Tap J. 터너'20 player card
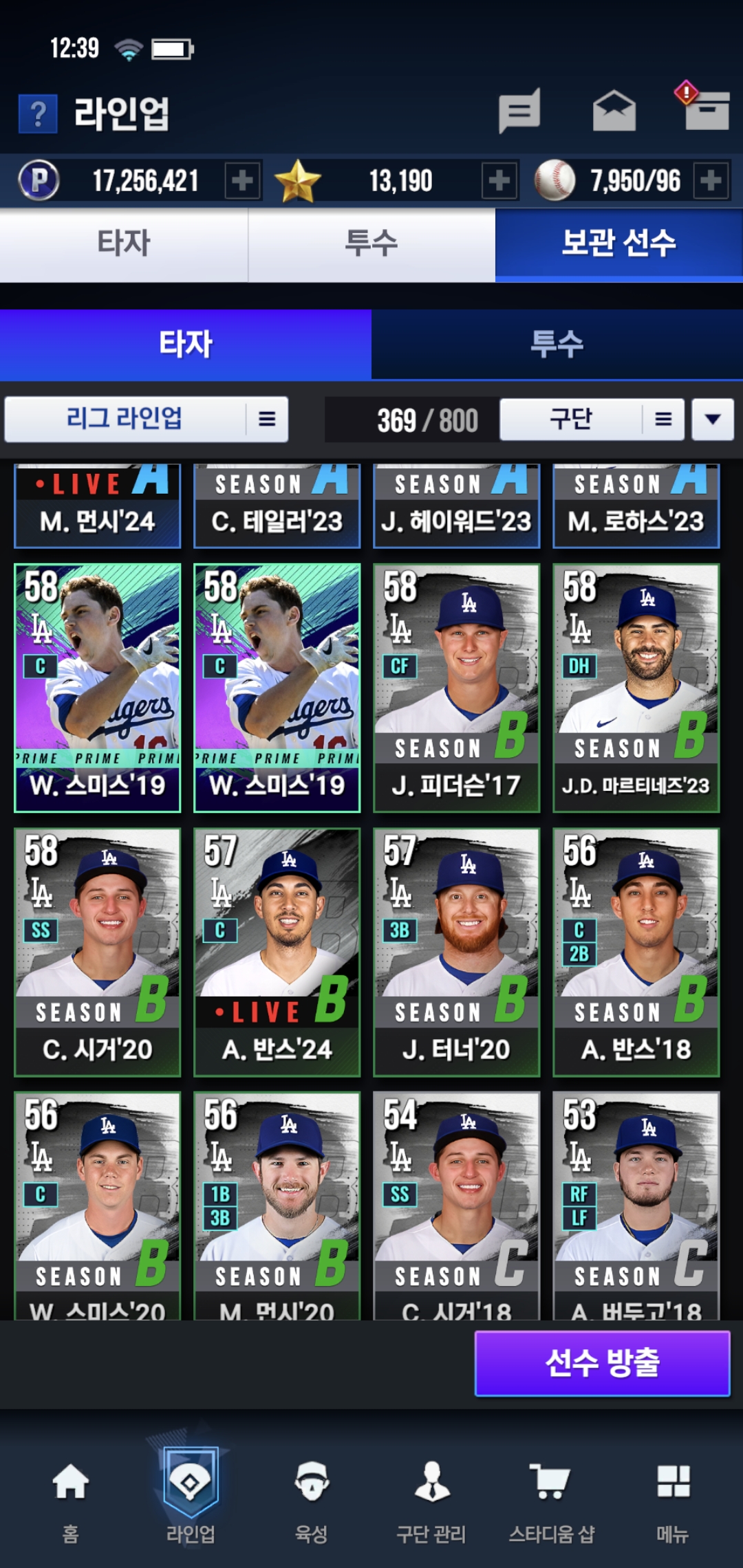743x1568 pixels. pos(457,952)
